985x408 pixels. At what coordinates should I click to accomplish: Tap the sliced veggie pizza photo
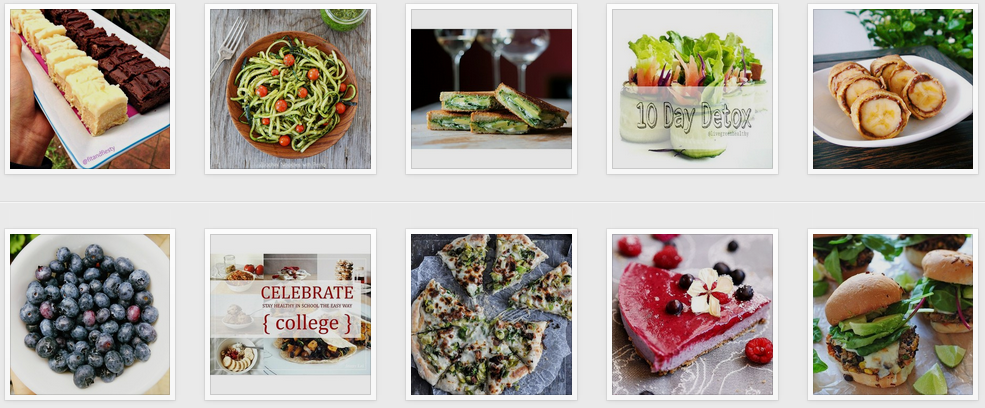click(x=491, y=314)
